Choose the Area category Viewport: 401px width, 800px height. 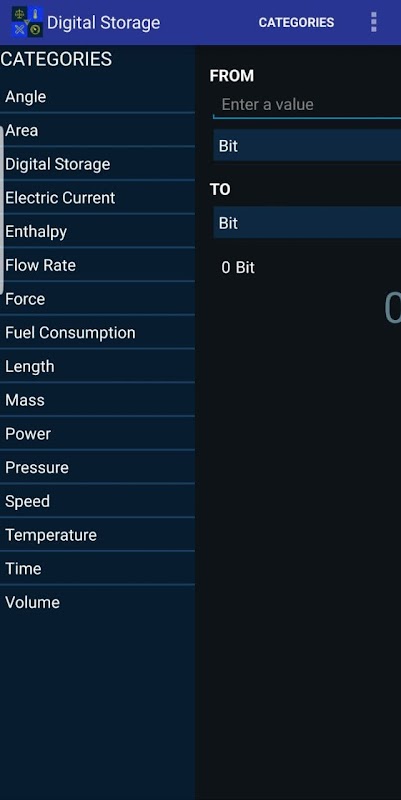coord(97,130)
